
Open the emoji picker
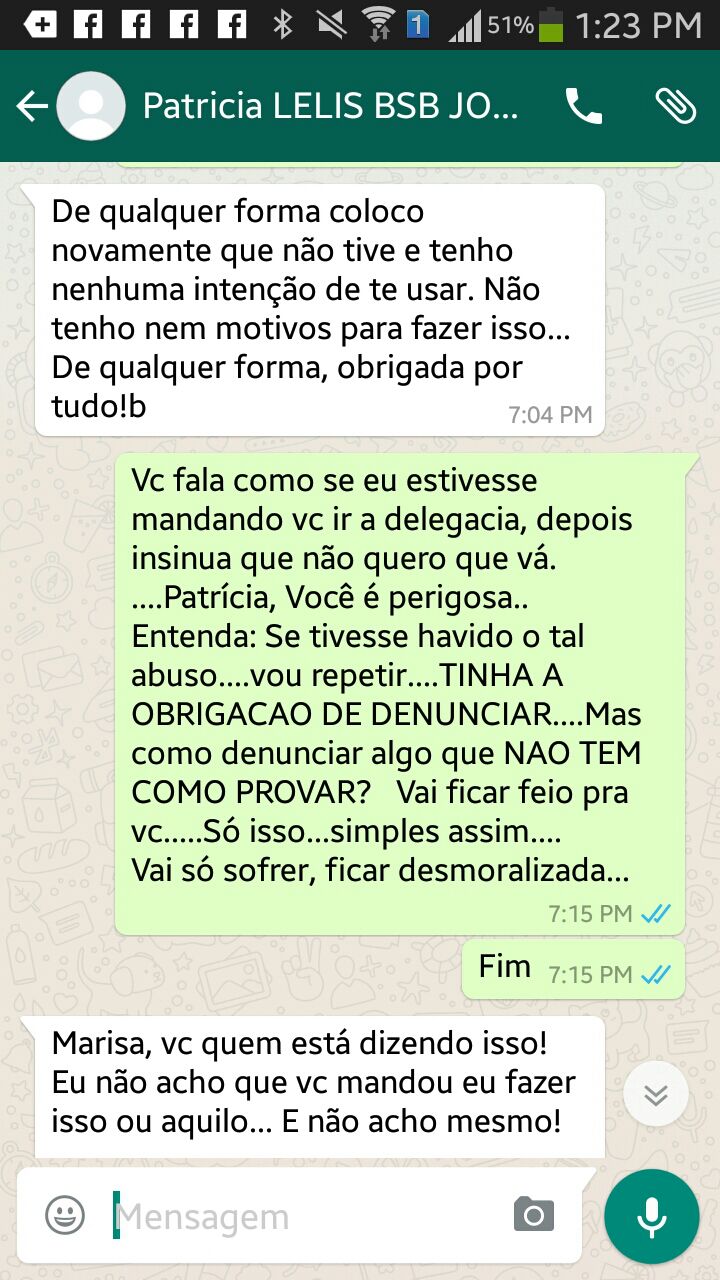65,1215
